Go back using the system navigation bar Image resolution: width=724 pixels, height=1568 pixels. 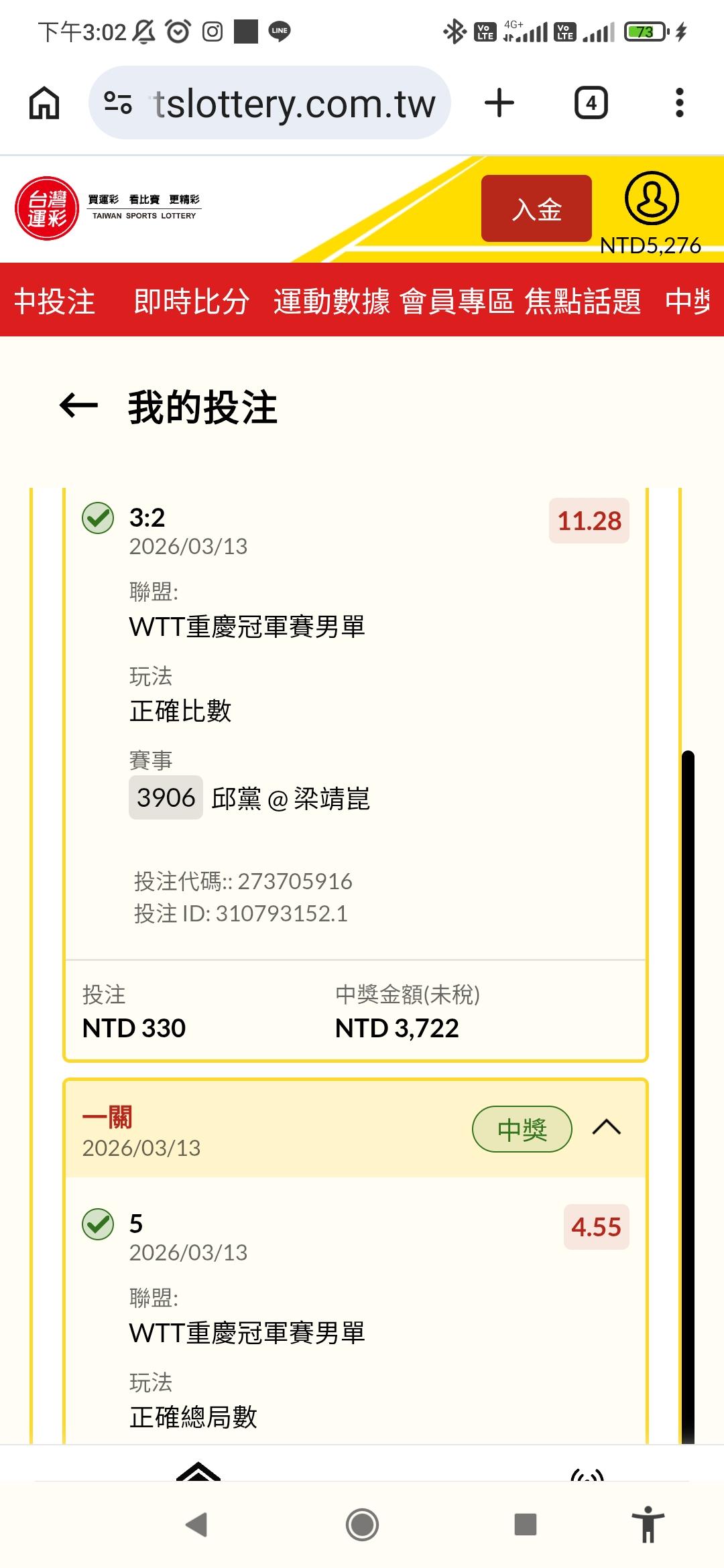(x=196, y=1524)
